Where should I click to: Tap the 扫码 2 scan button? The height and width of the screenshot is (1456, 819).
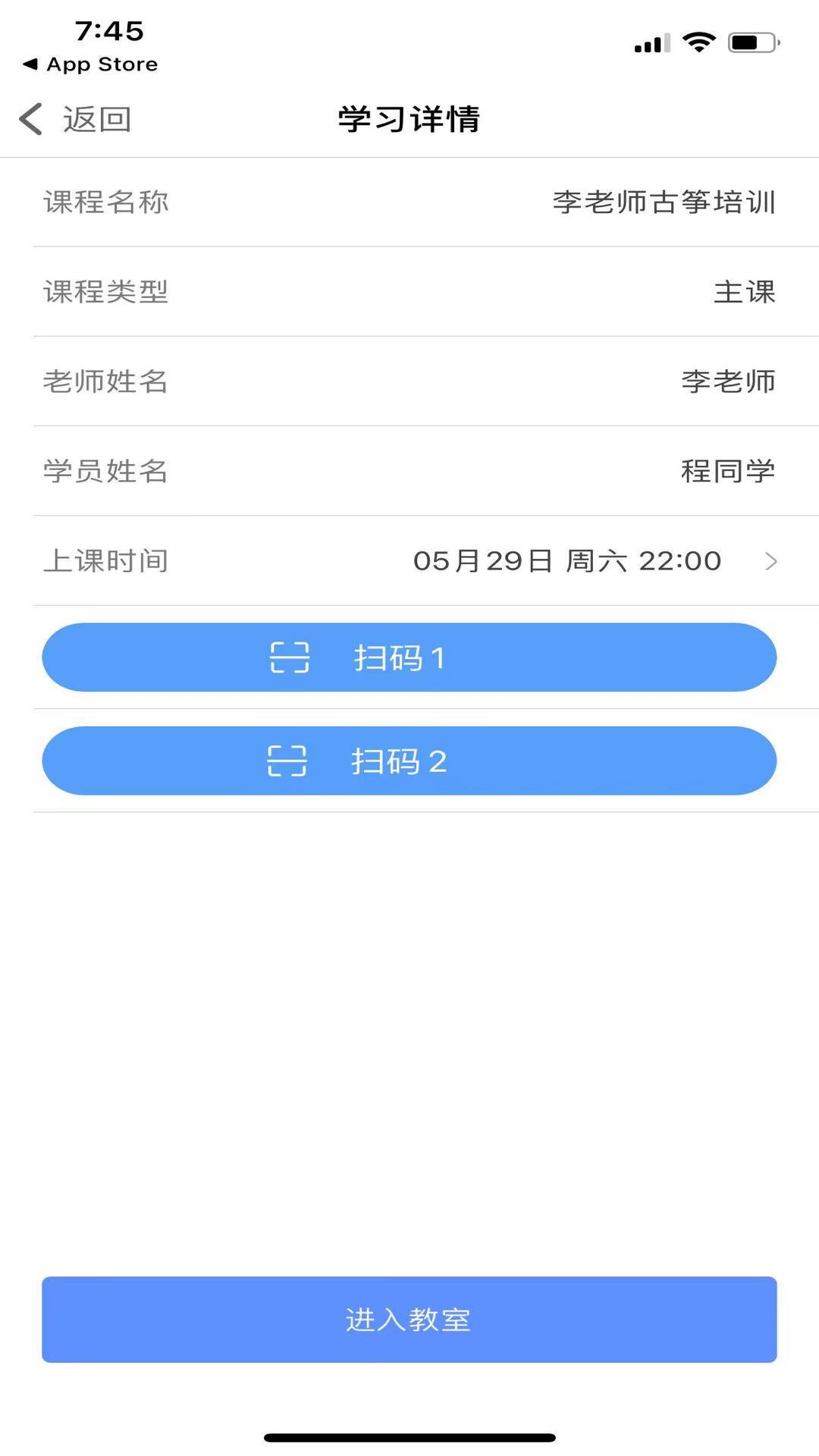click(x=409, y=761)
